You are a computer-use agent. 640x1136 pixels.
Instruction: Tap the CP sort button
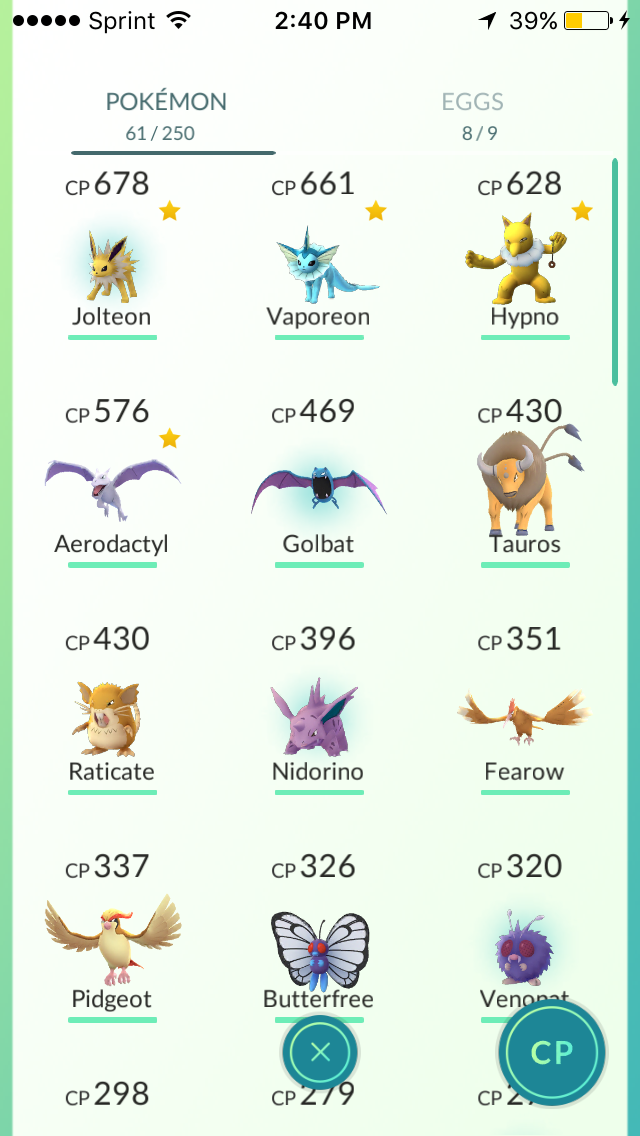(552, 1052)
